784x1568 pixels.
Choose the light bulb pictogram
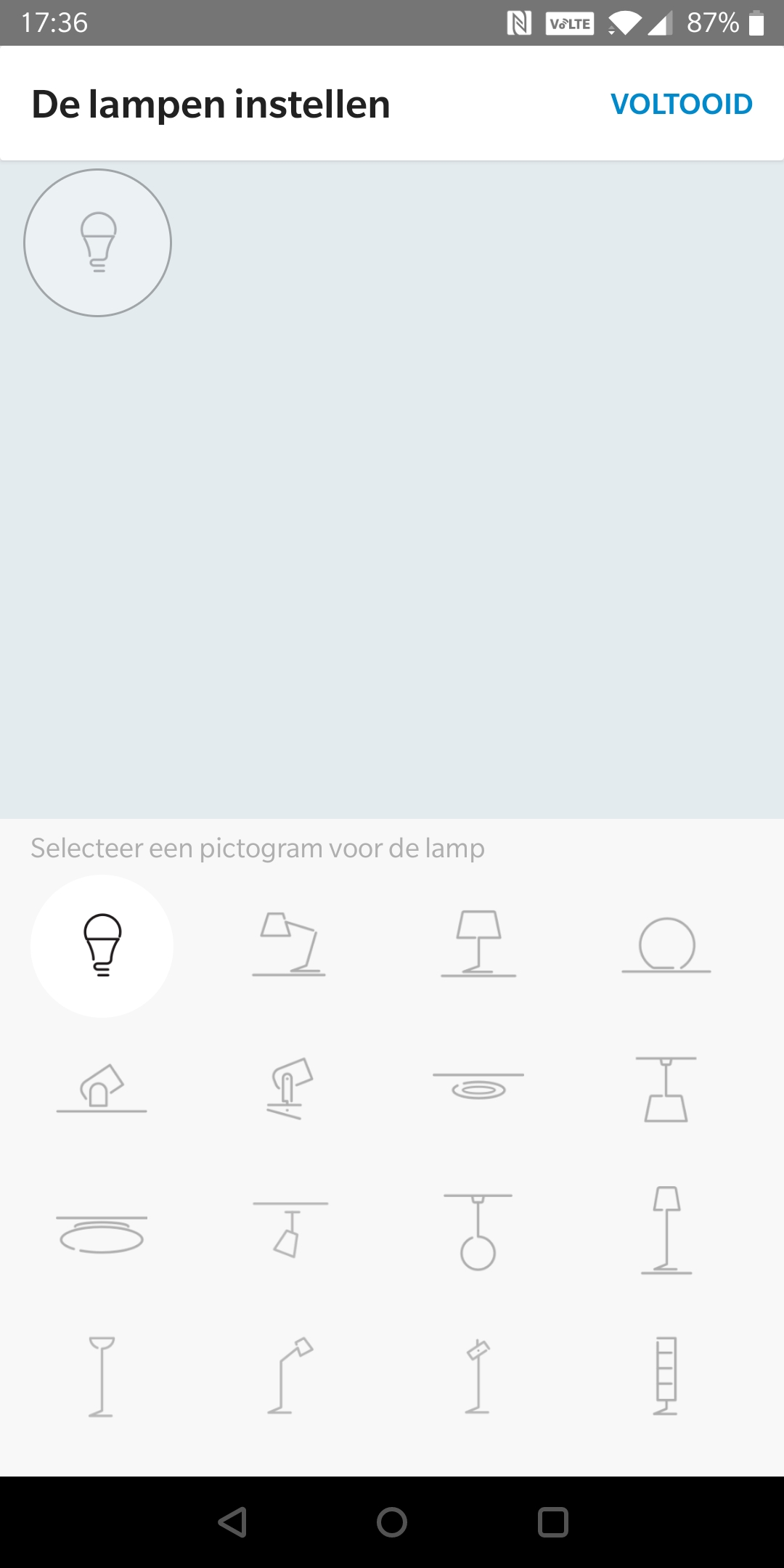coord(102,945)
